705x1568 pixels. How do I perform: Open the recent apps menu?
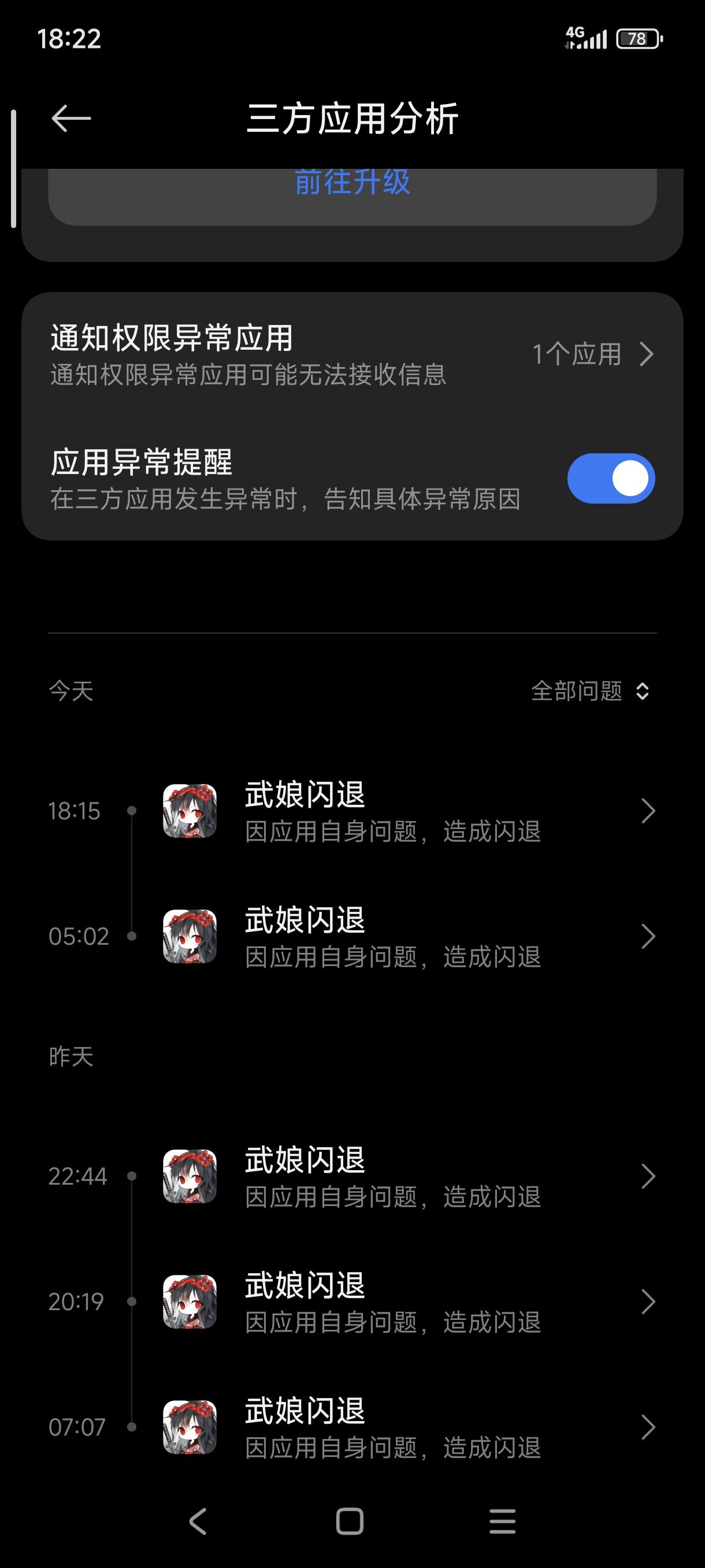pos(502,1522)
